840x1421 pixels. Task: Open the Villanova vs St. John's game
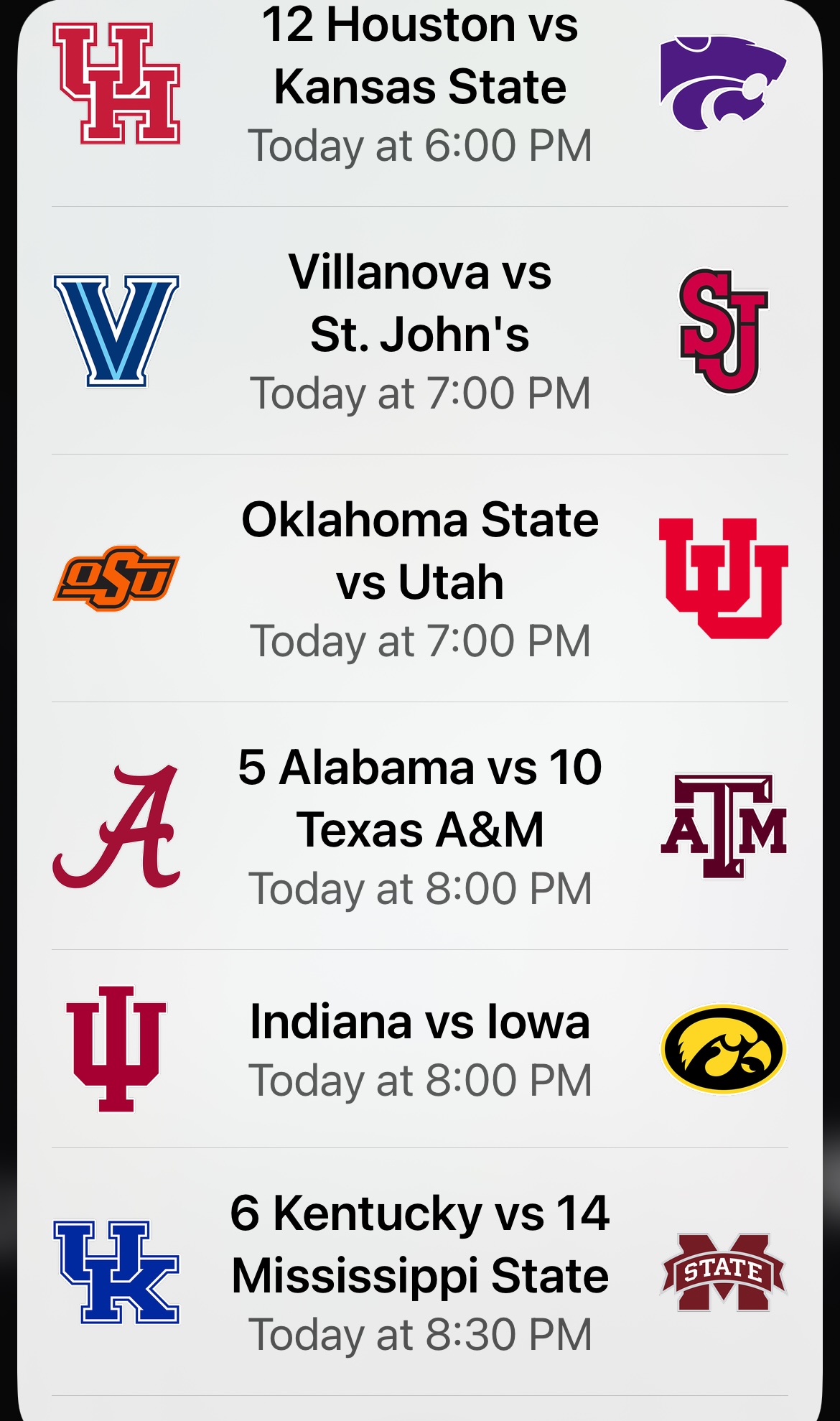coord(420,331)
